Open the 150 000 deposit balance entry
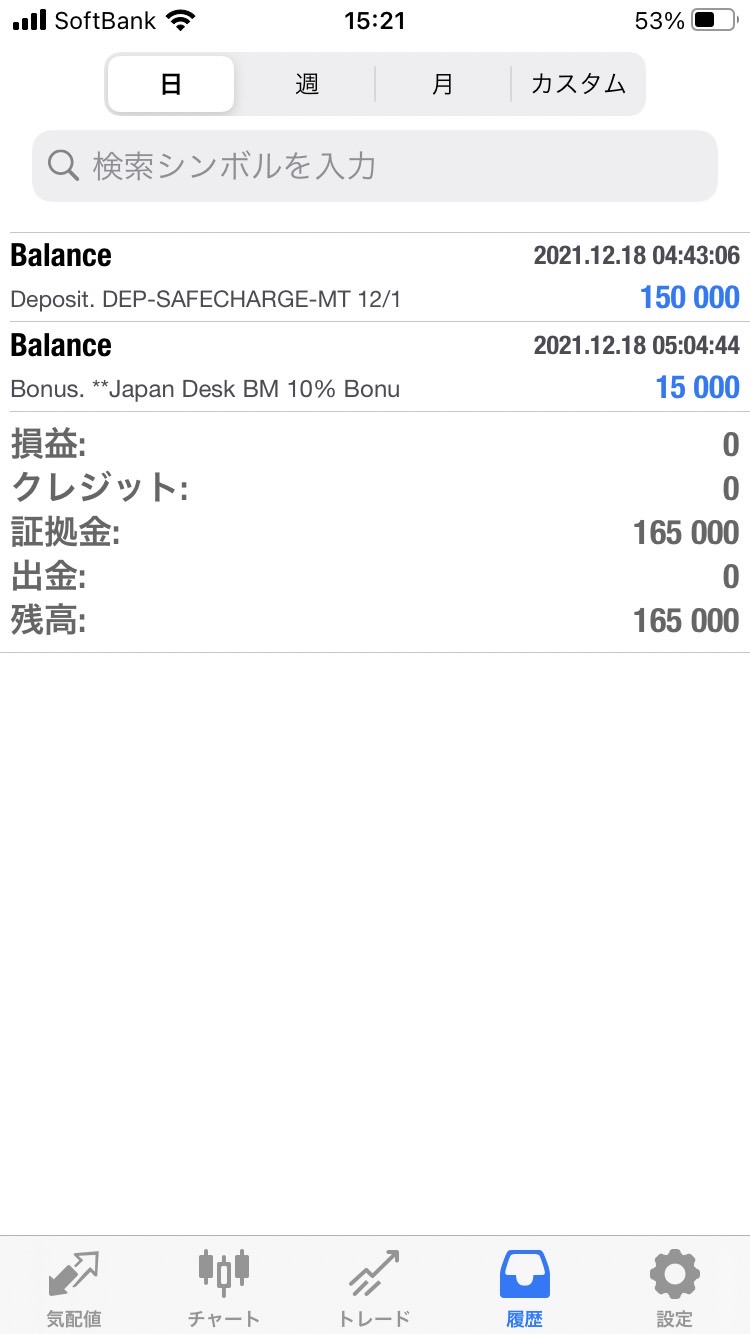Image resolution: width=750 pixels, height=1334 pixels. click(375, 277)
